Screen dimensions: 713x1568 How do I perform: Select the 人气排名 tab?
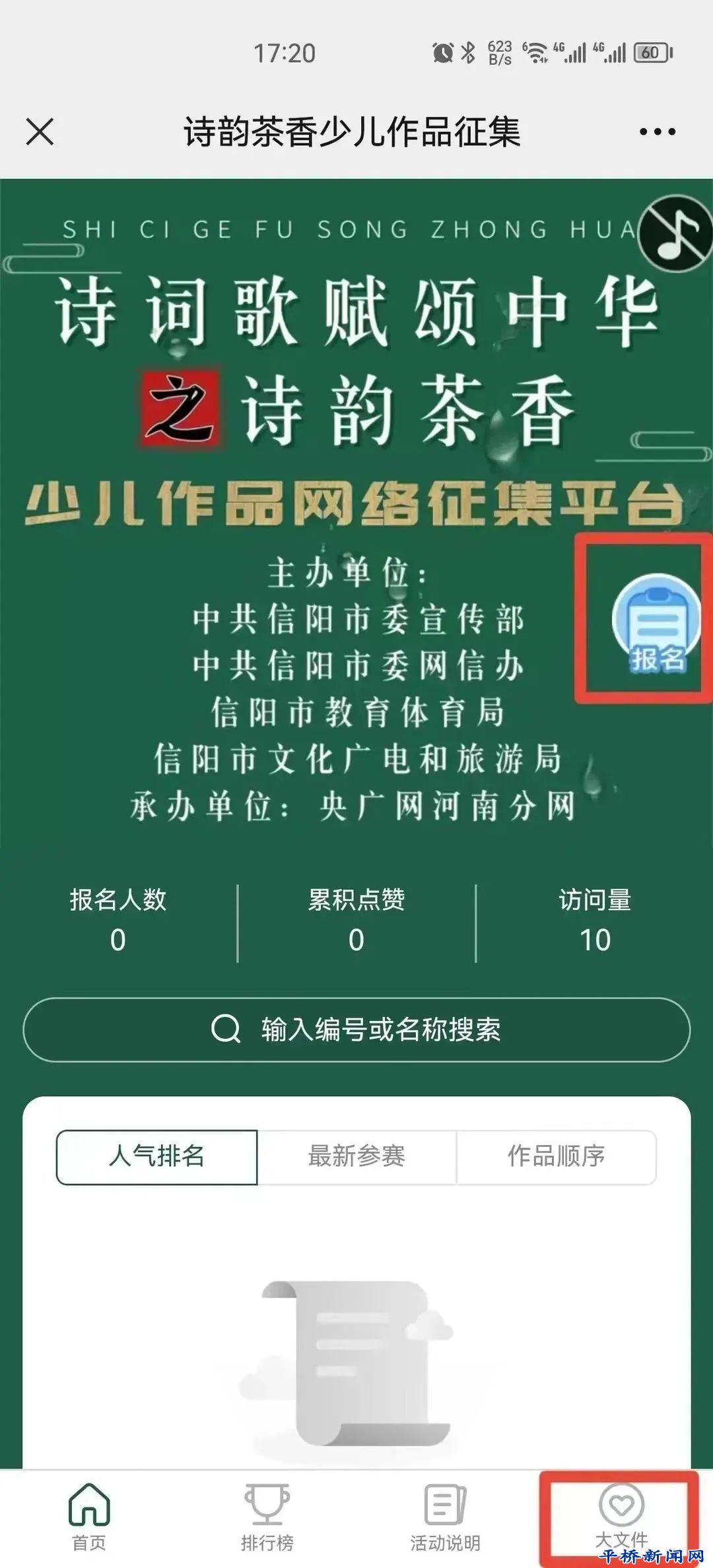tap(156, 1157)
